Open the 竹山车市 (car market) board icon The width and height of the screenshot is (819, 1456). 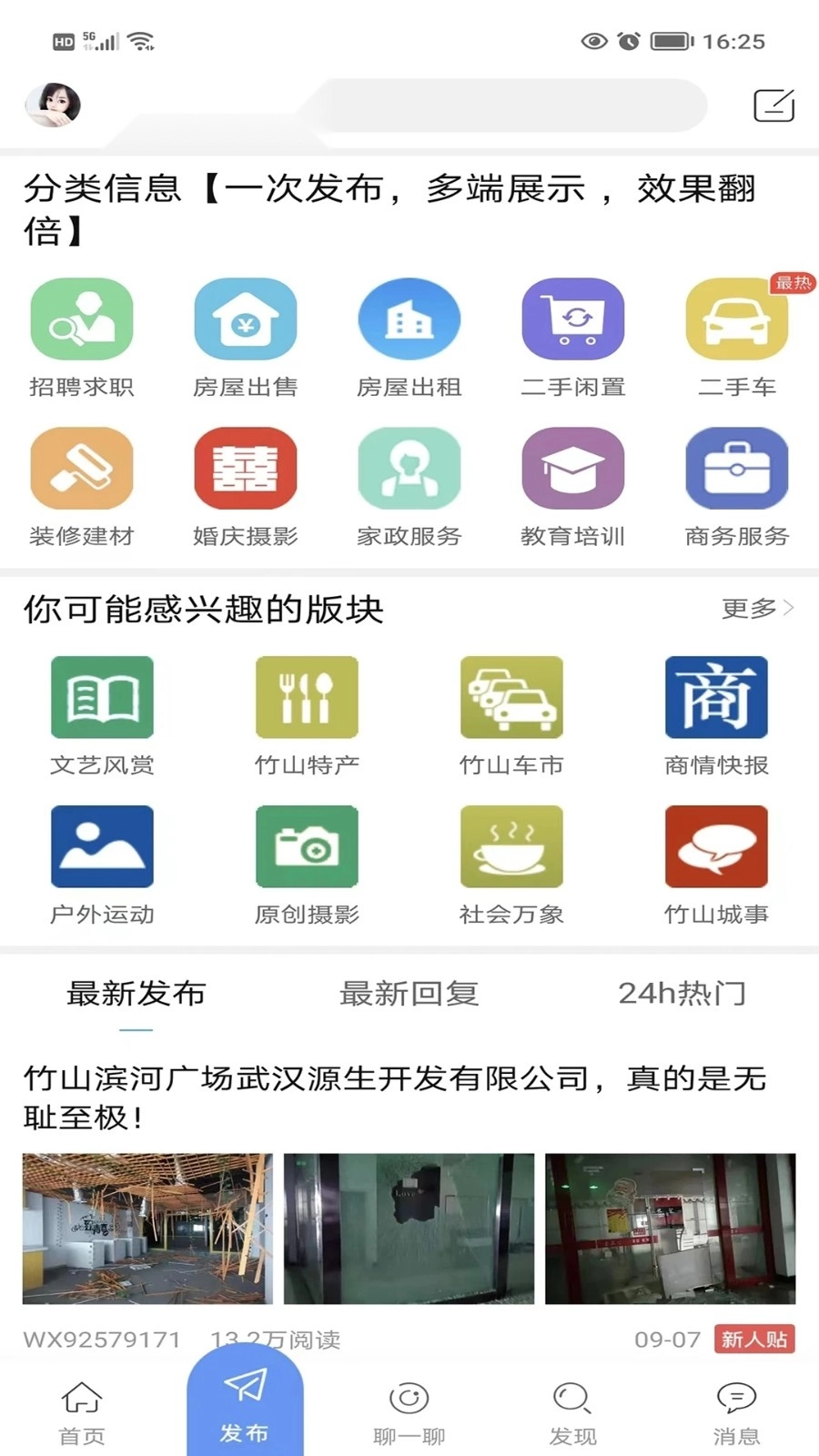pos(511,699)
